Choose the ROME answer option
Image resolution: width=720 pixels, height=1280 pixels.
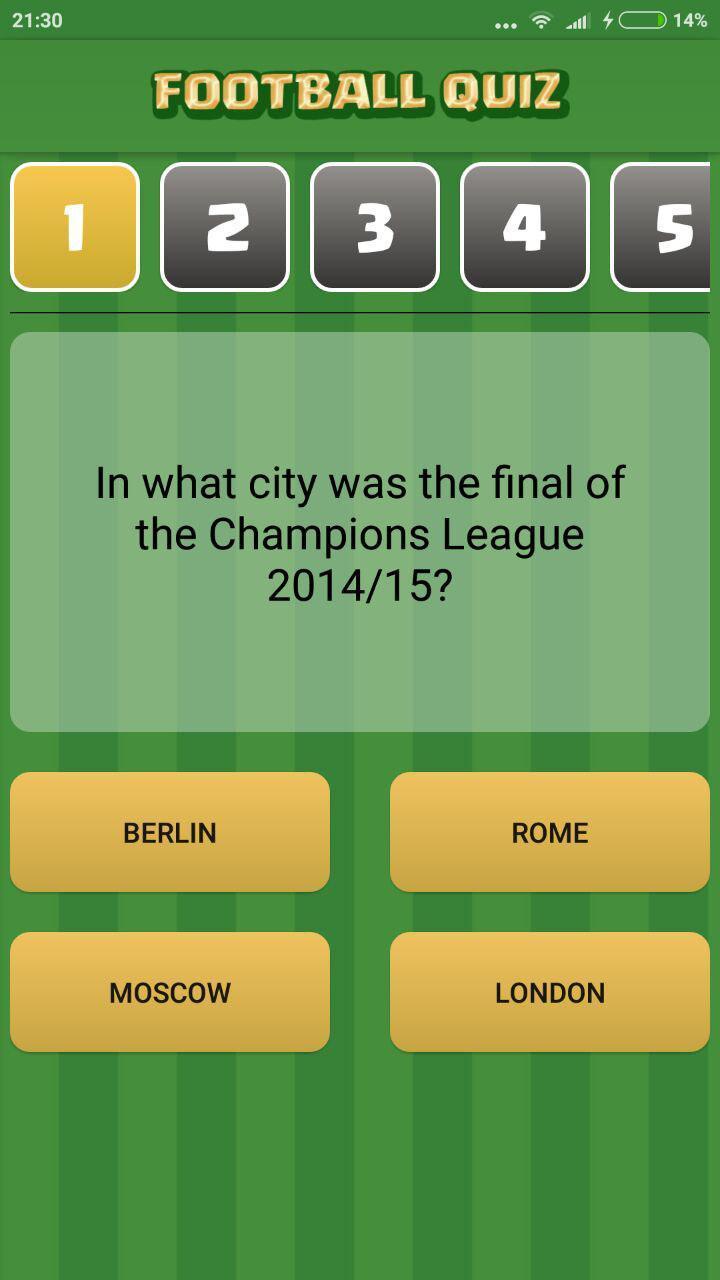click(550, 832)
